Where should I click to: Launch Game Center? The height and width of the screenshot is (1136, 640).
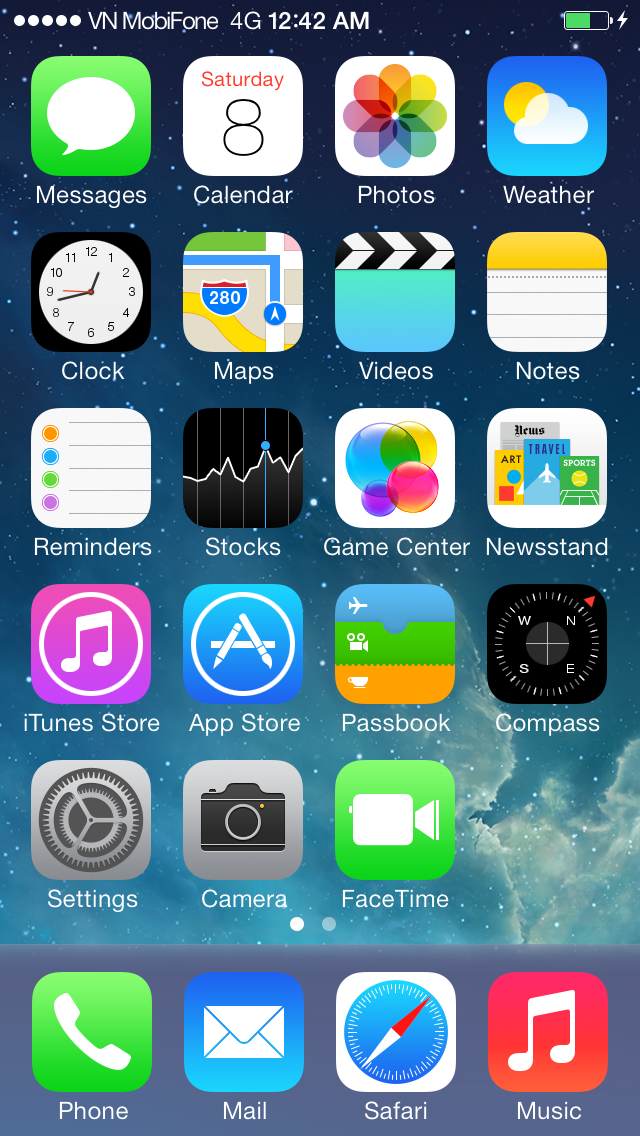[x=395, y=468]
